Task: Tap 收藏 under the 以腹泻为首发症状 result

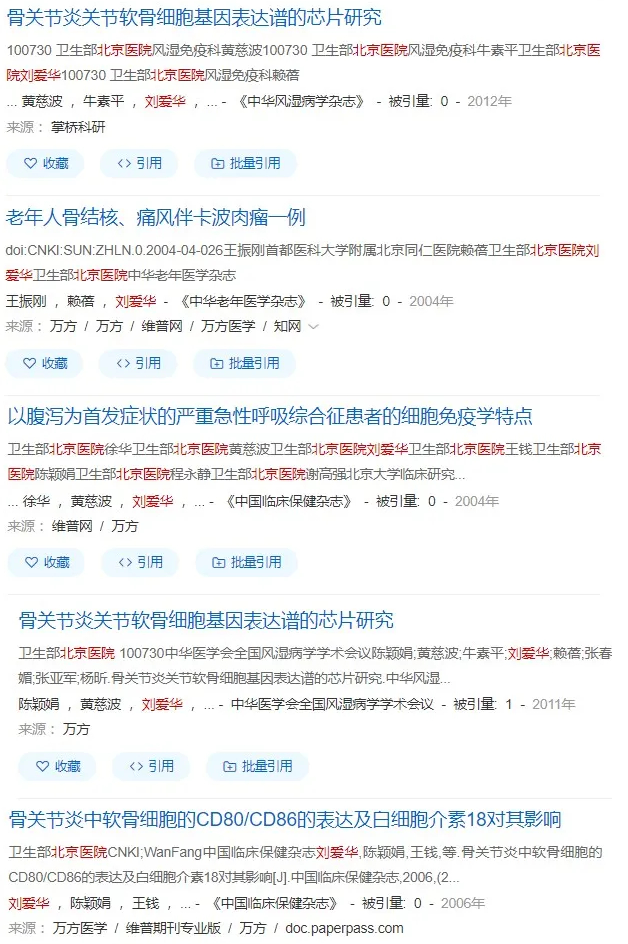Action: (x=46, y=562)
